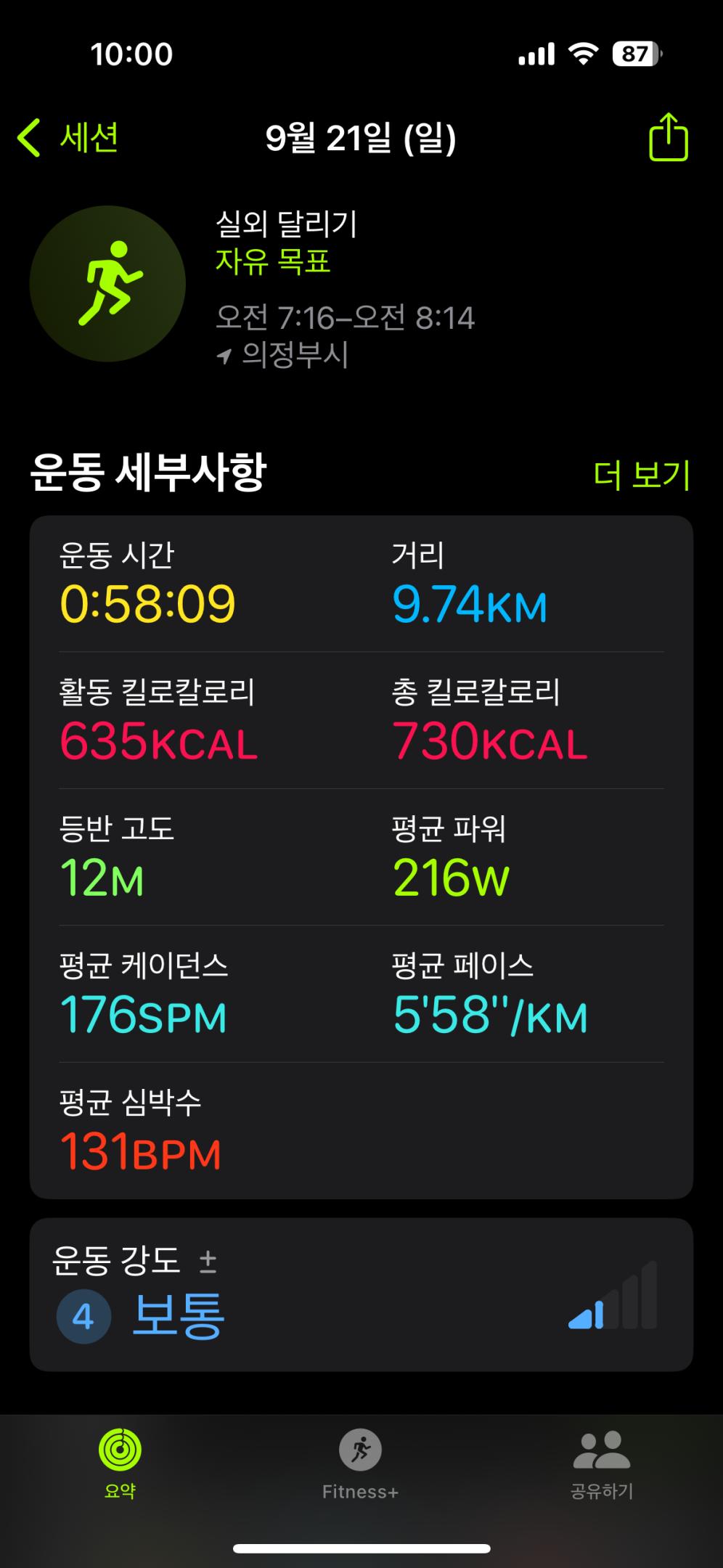The height and width of the screenshot is (1568, 723).
Task: Open the Fitness+ tab
Action: [x=360, y=1463]
